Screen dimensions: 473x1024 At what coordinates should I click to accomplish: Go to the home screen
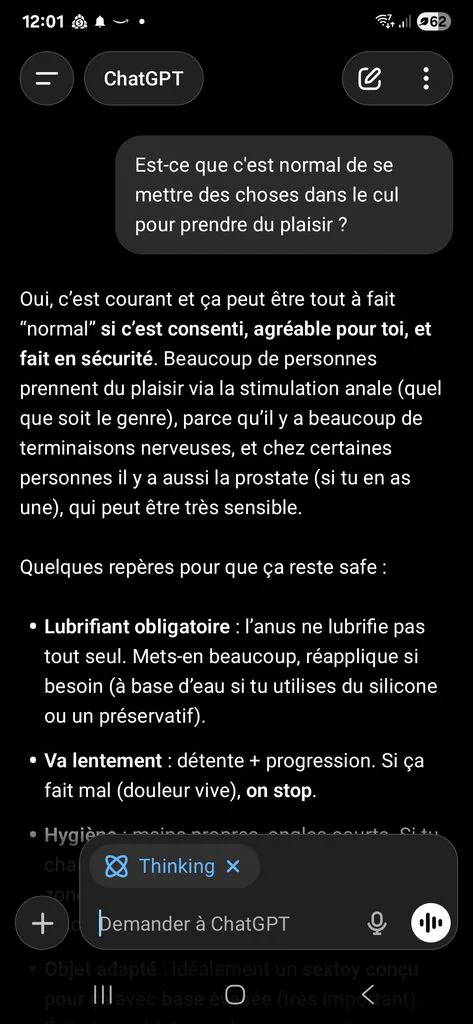[x=235, y=995]
